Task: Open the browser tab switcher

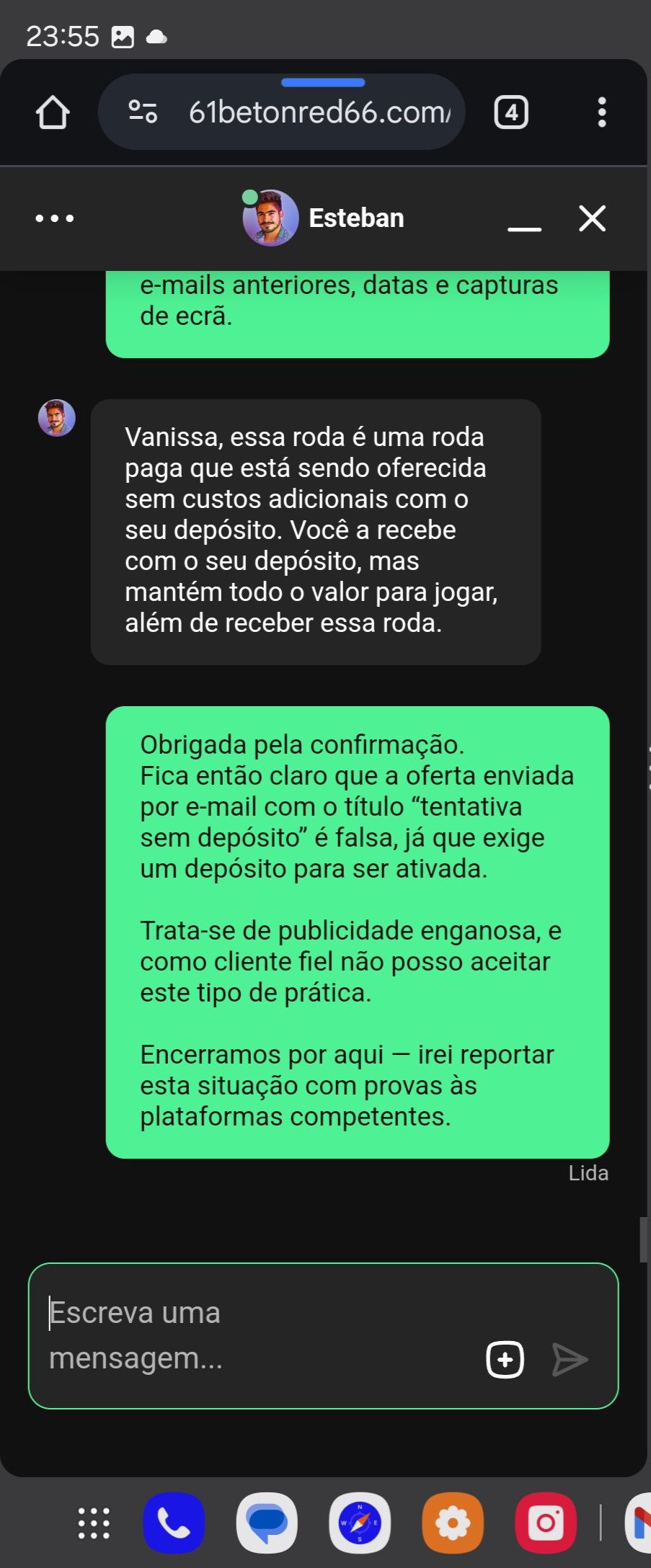Action: pyautogui.click(x=510, y=112)
